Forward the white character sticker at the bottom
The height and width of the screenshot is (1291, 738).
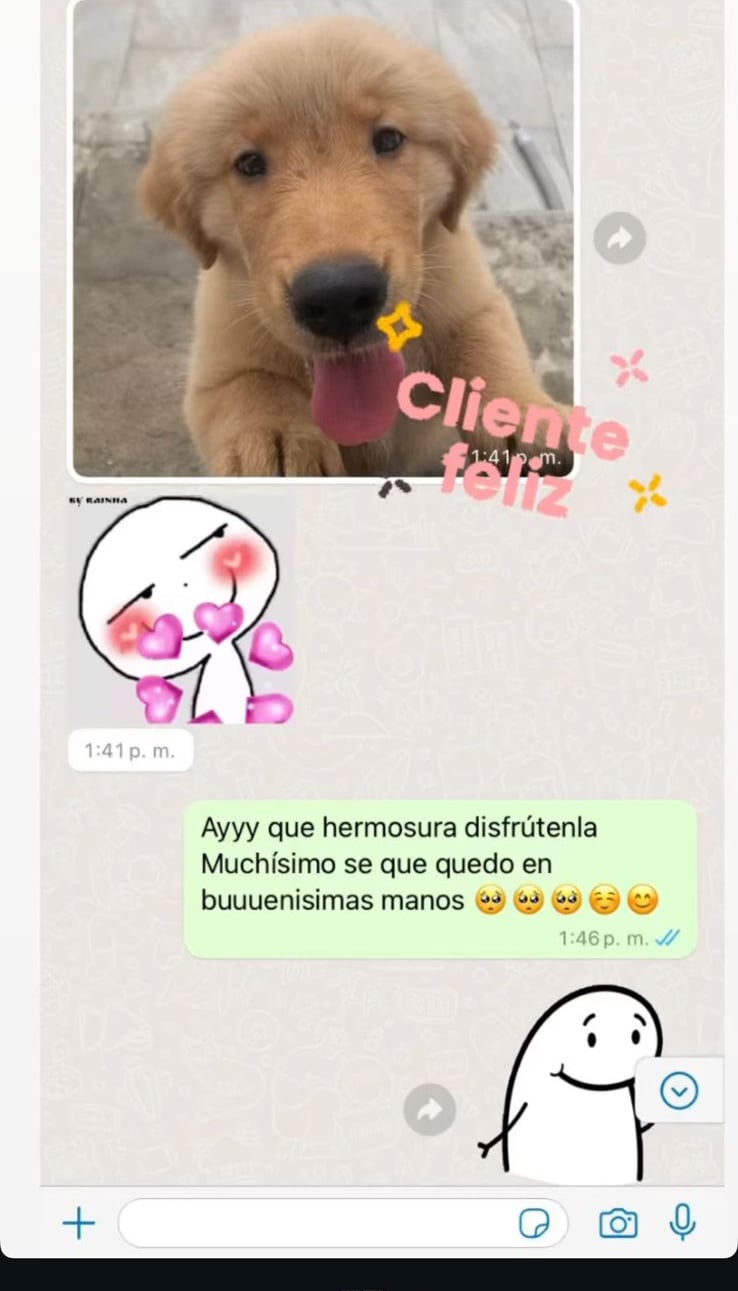point(430,1109)
